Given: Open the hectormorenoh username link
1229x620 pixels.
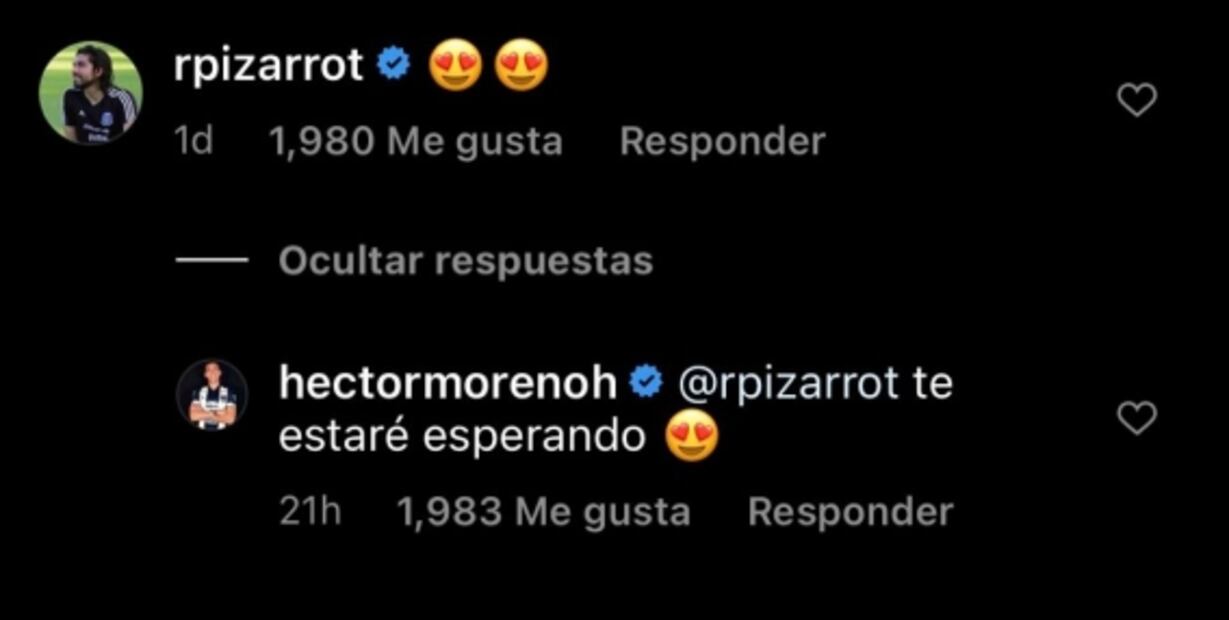Looking at the screenshot, I should (x=447, y=383).
